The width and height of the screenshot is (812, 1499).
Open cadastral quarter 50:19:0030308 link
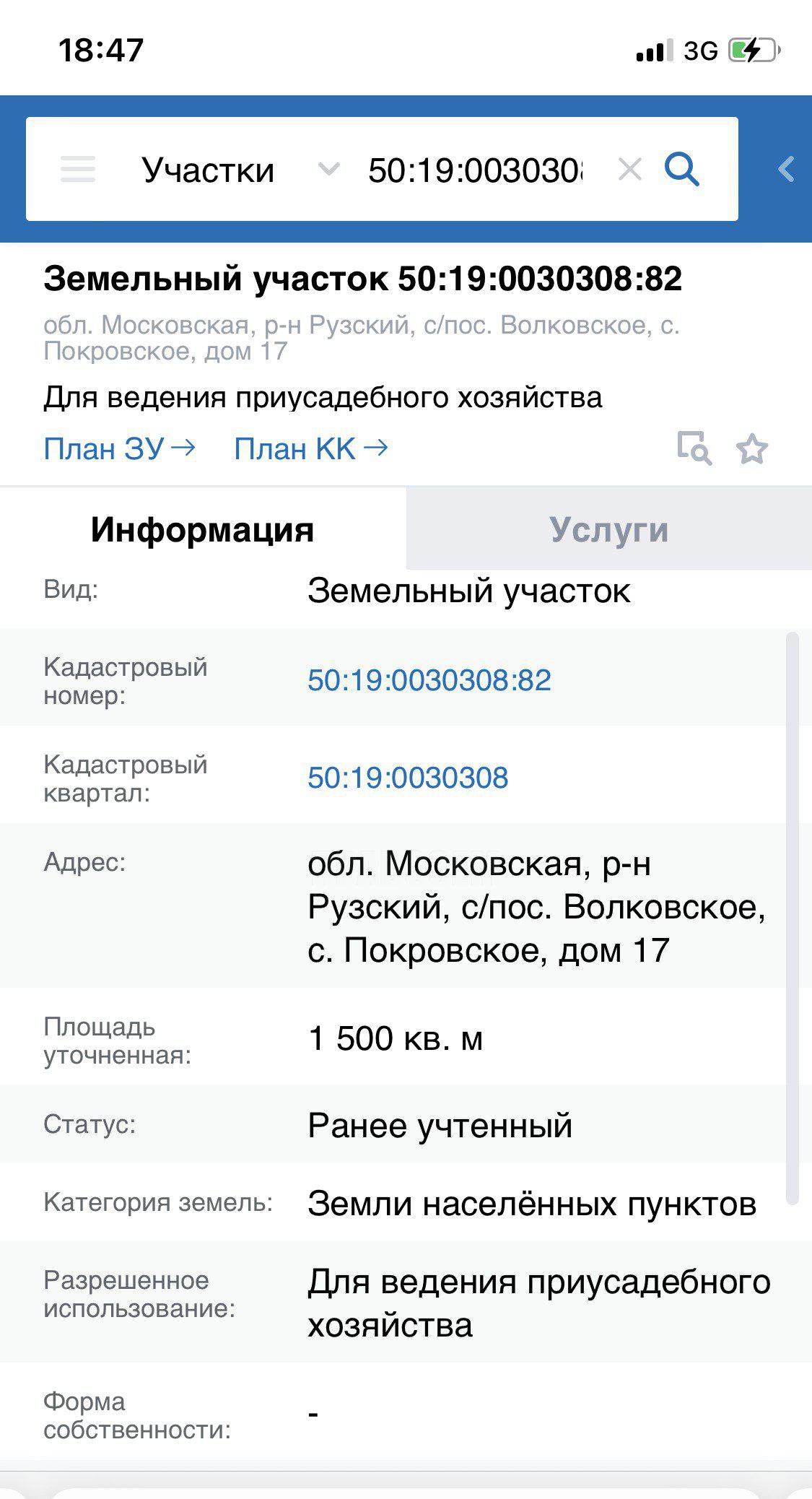[x=408, y=778]
